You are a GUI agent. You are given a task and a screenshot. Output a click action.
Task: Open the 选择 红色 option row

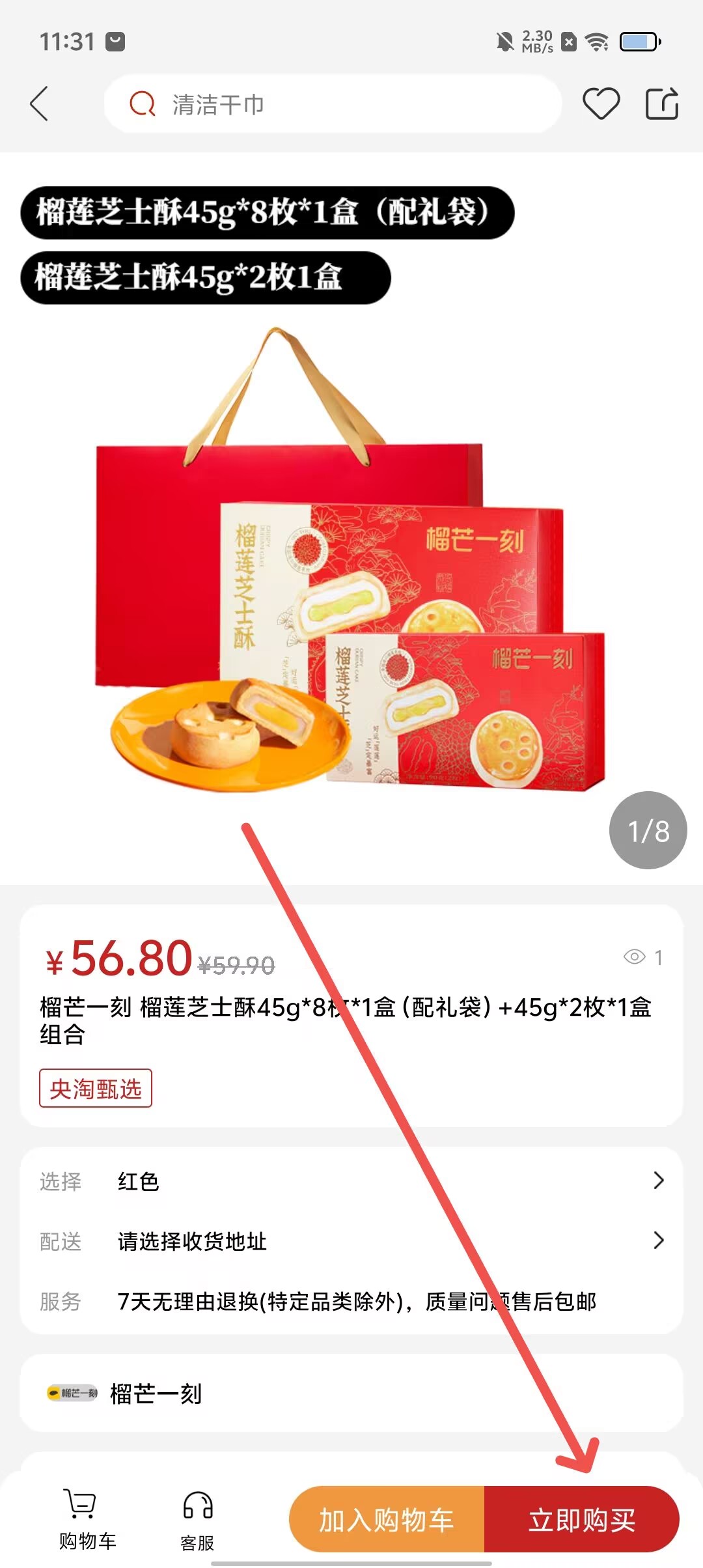(x=351, y=1181)
